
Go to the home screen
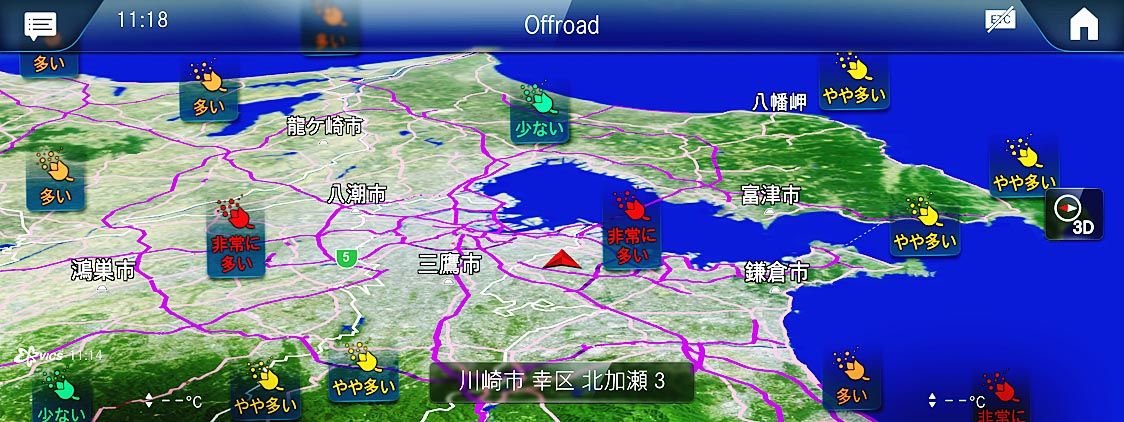(1084, 26)
